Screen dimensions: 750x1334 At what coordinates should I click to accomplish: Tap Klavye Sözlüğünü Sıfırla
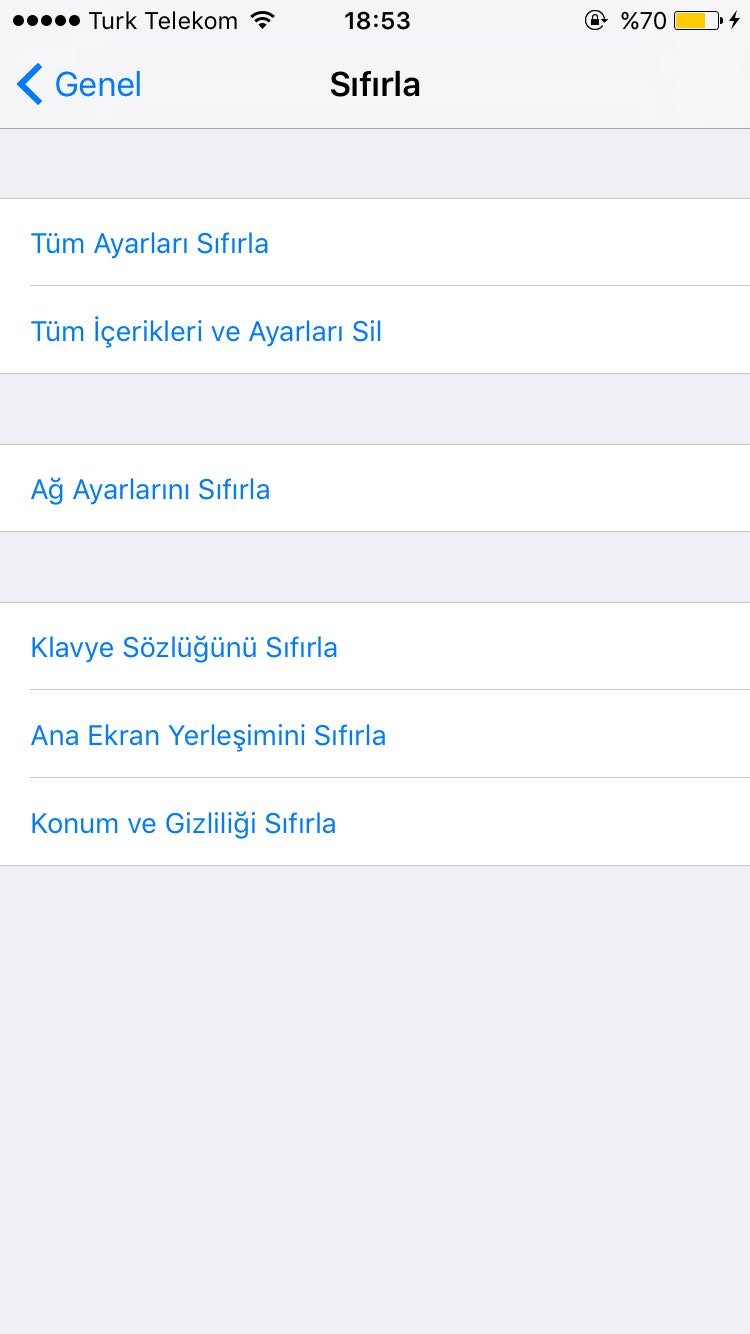(184, 648)
